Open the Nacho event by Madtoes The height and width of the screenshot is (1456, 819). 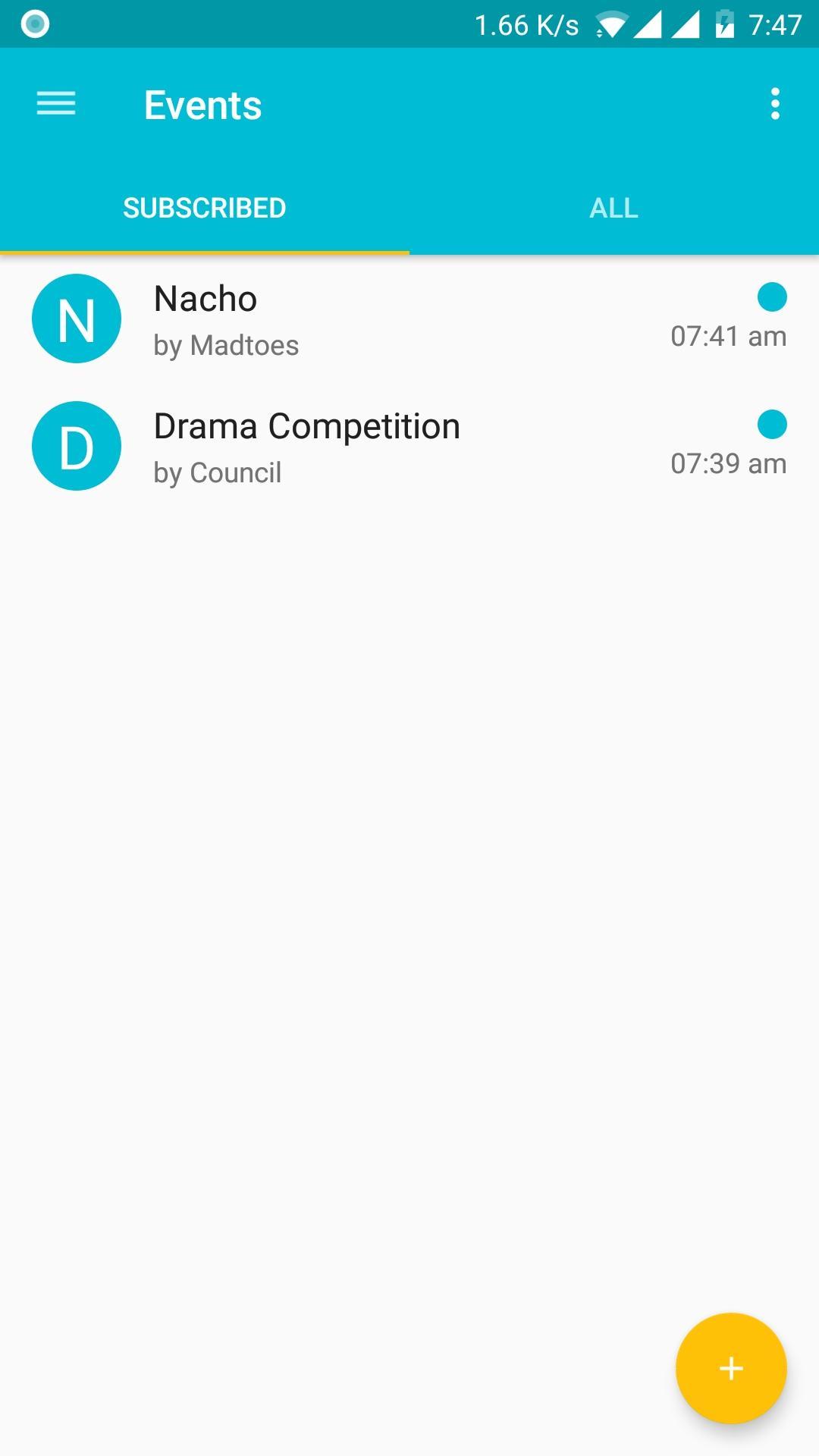pyautogui.click(x=409, y=319)
